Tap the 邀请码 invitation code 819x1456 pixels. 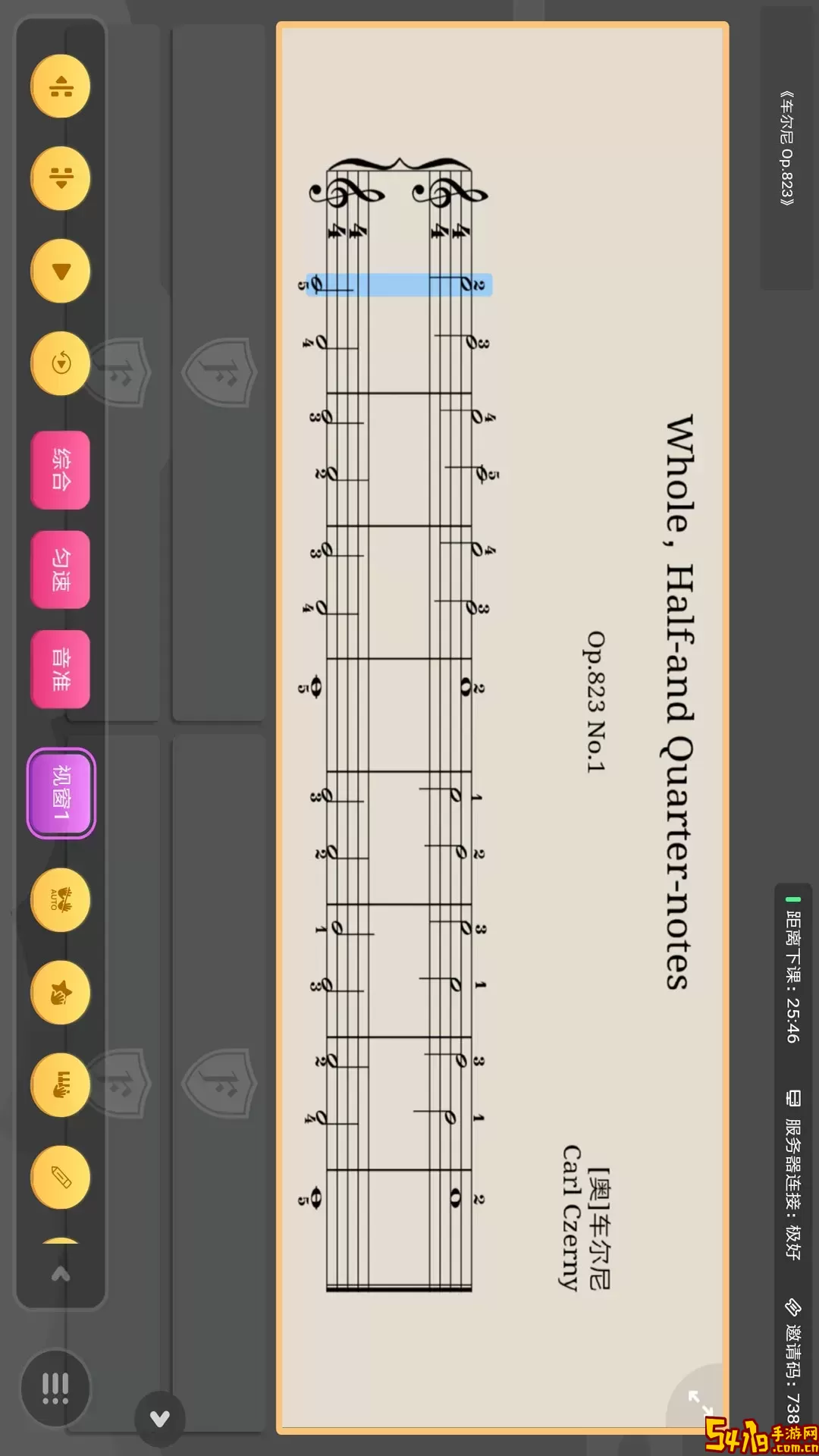pos(792,1365)
